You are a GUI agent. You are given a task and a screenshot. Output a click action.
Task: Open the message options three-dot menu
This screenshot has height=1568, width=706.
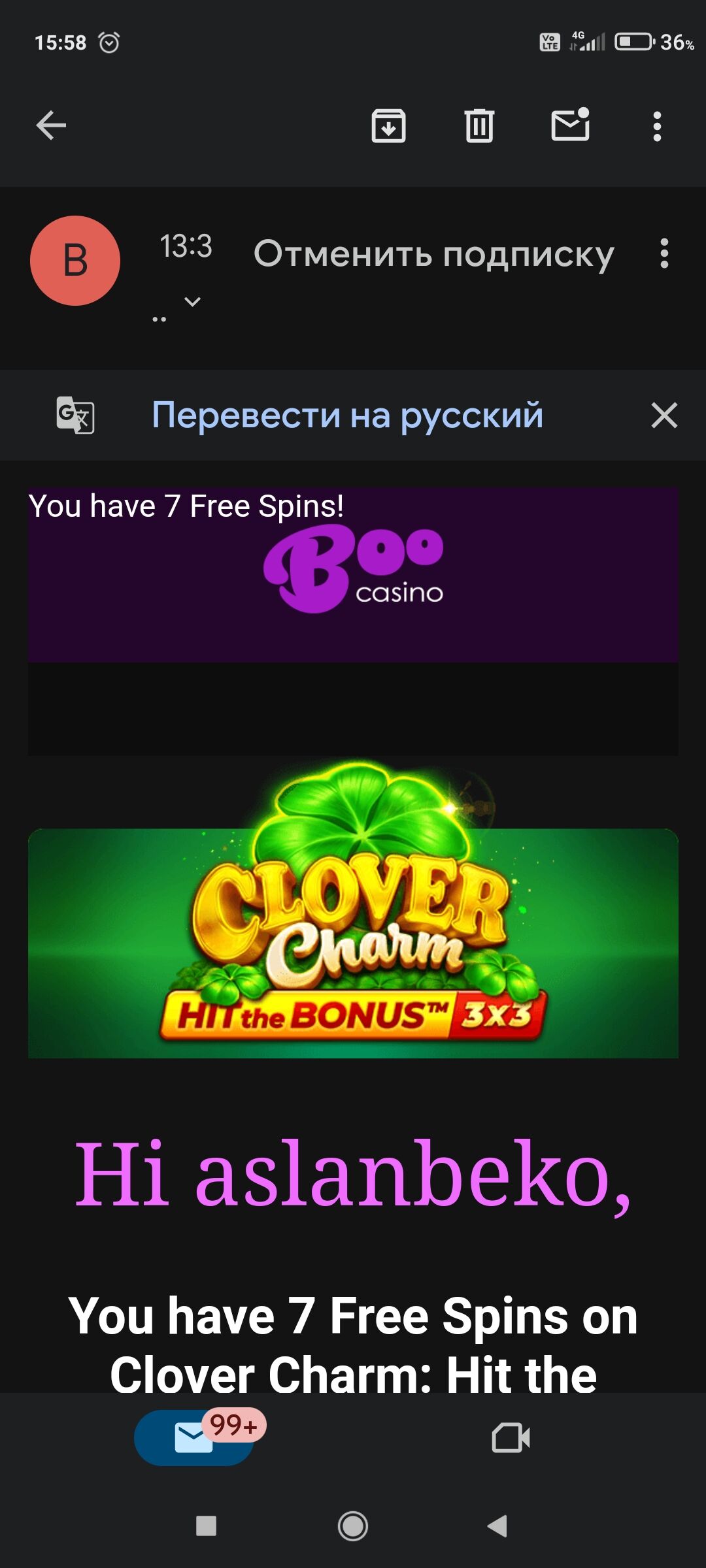tap(664, 253)
